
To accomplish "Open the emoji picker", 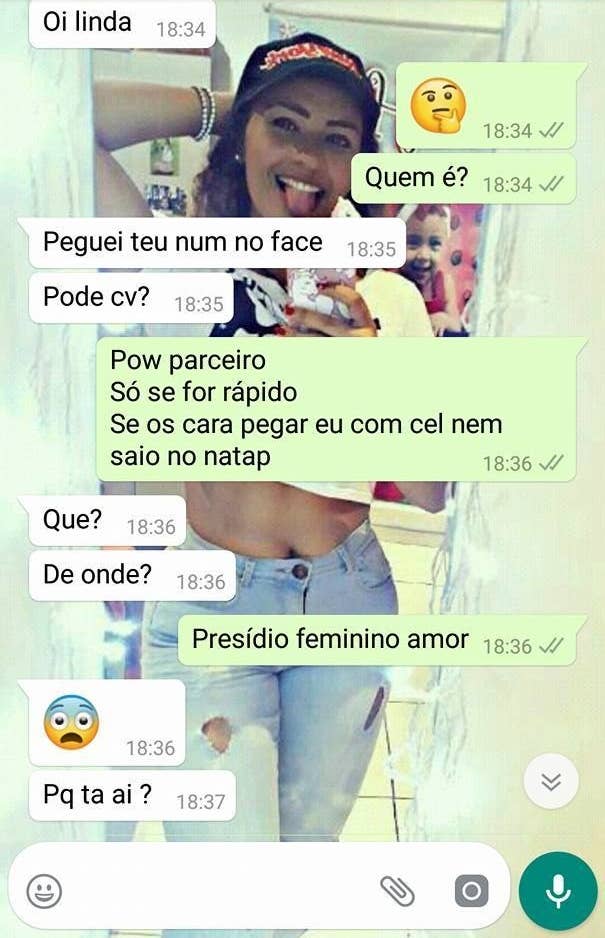I will [x=44, y=890].
